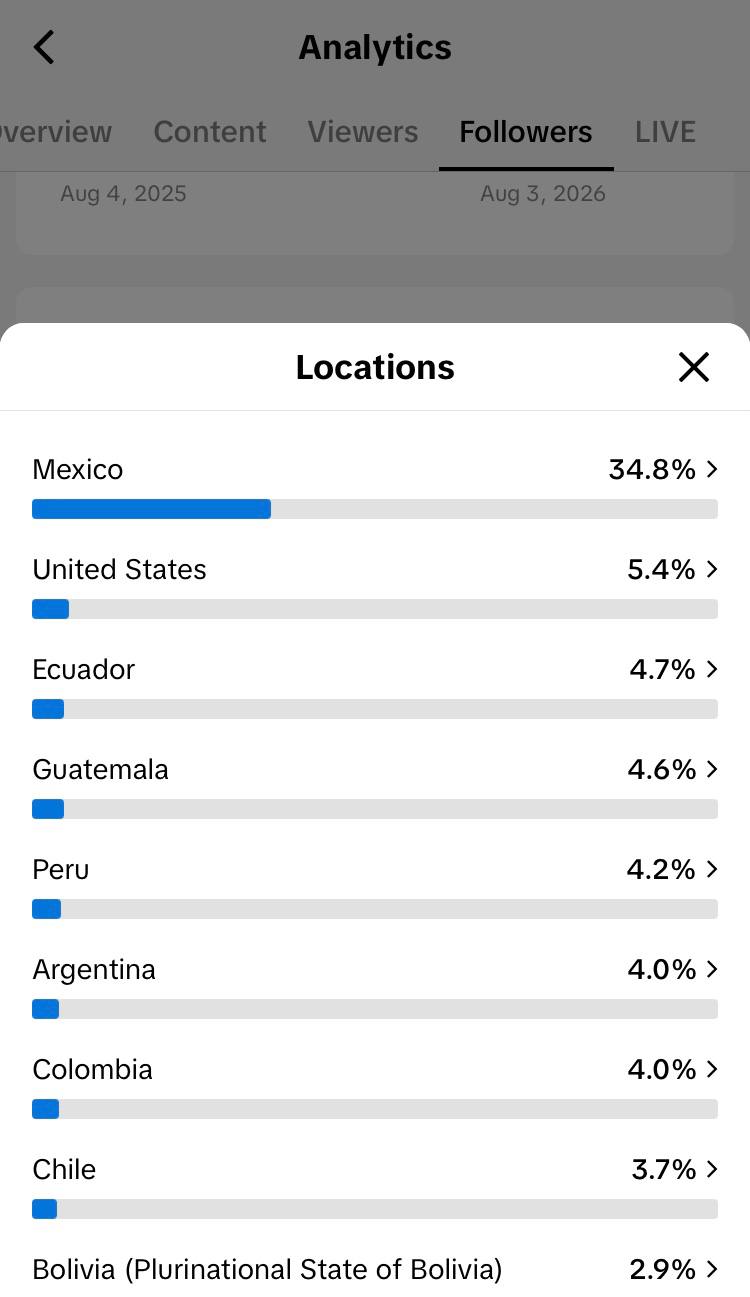The height and width of the screenshot is (1297, 750).
Task: Open the Argentina row
Action: pyautogui.click(x=375, y=986)
